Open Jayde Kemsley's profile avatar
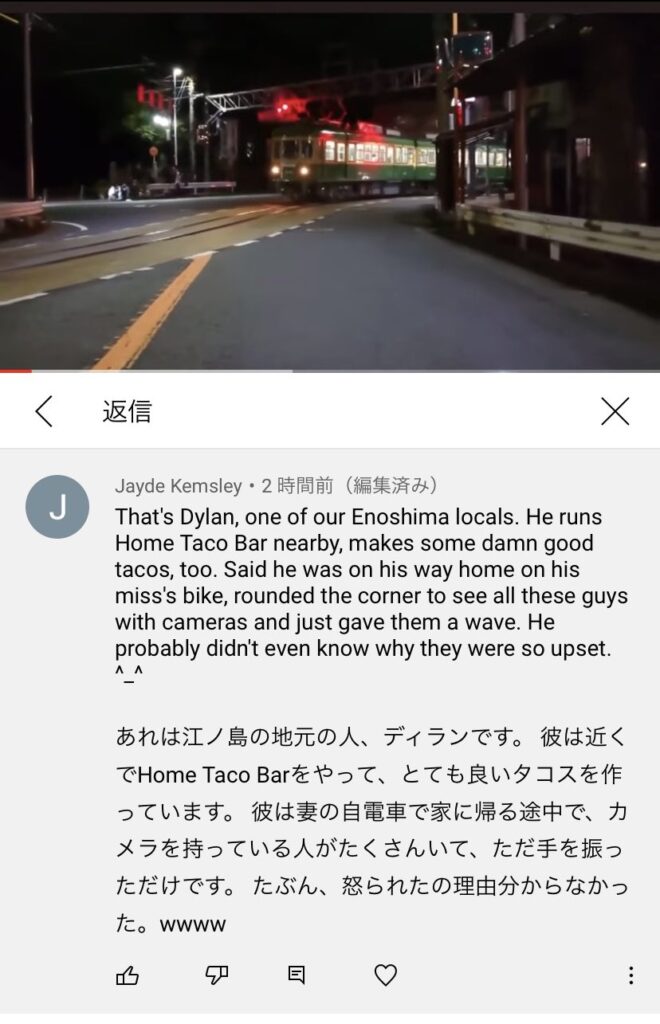 point(57,507)
